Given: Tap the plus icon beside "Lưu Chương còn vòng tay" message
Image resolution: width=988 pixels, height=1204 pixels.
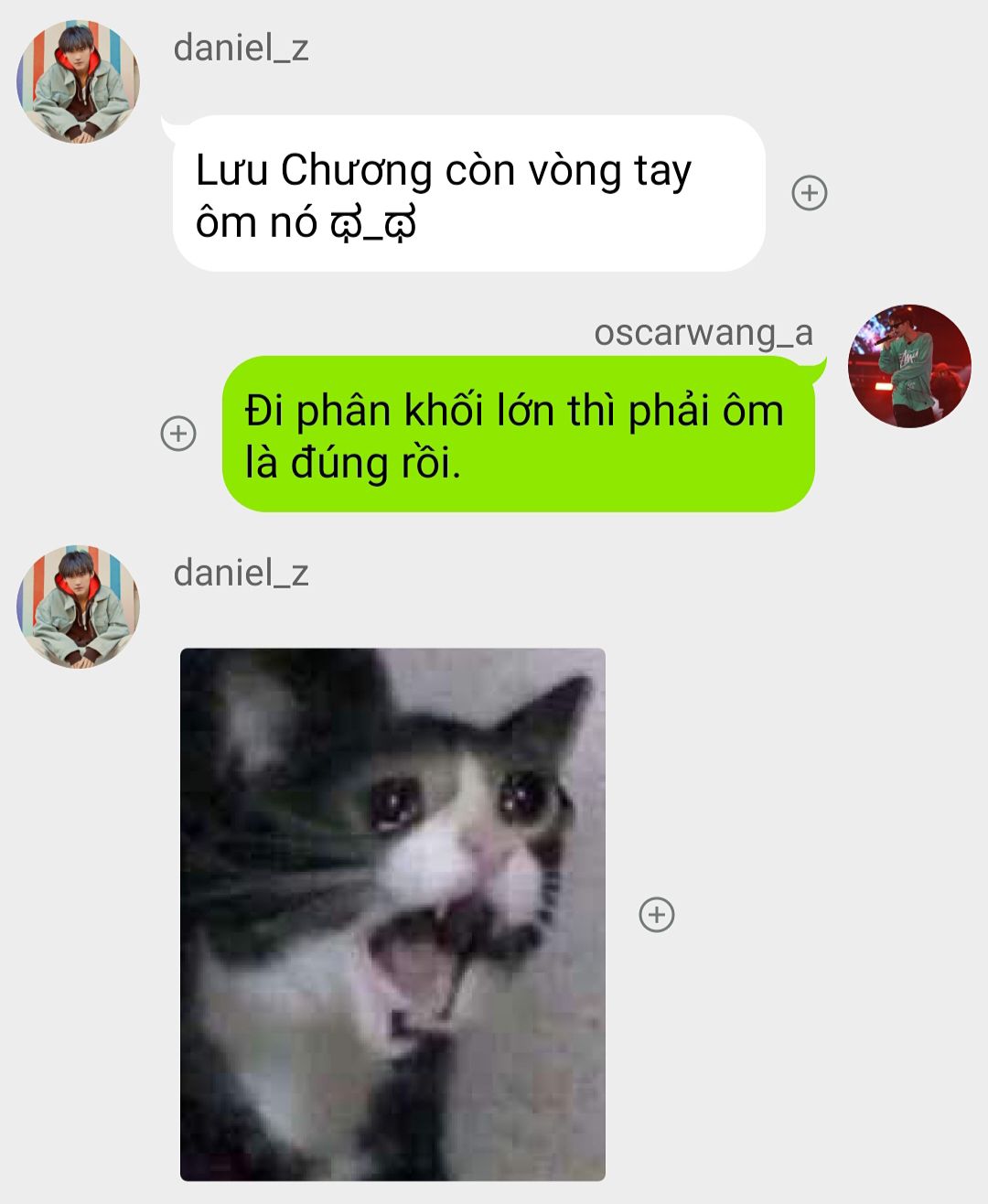Looking at the screenshot, I should 809,193.
